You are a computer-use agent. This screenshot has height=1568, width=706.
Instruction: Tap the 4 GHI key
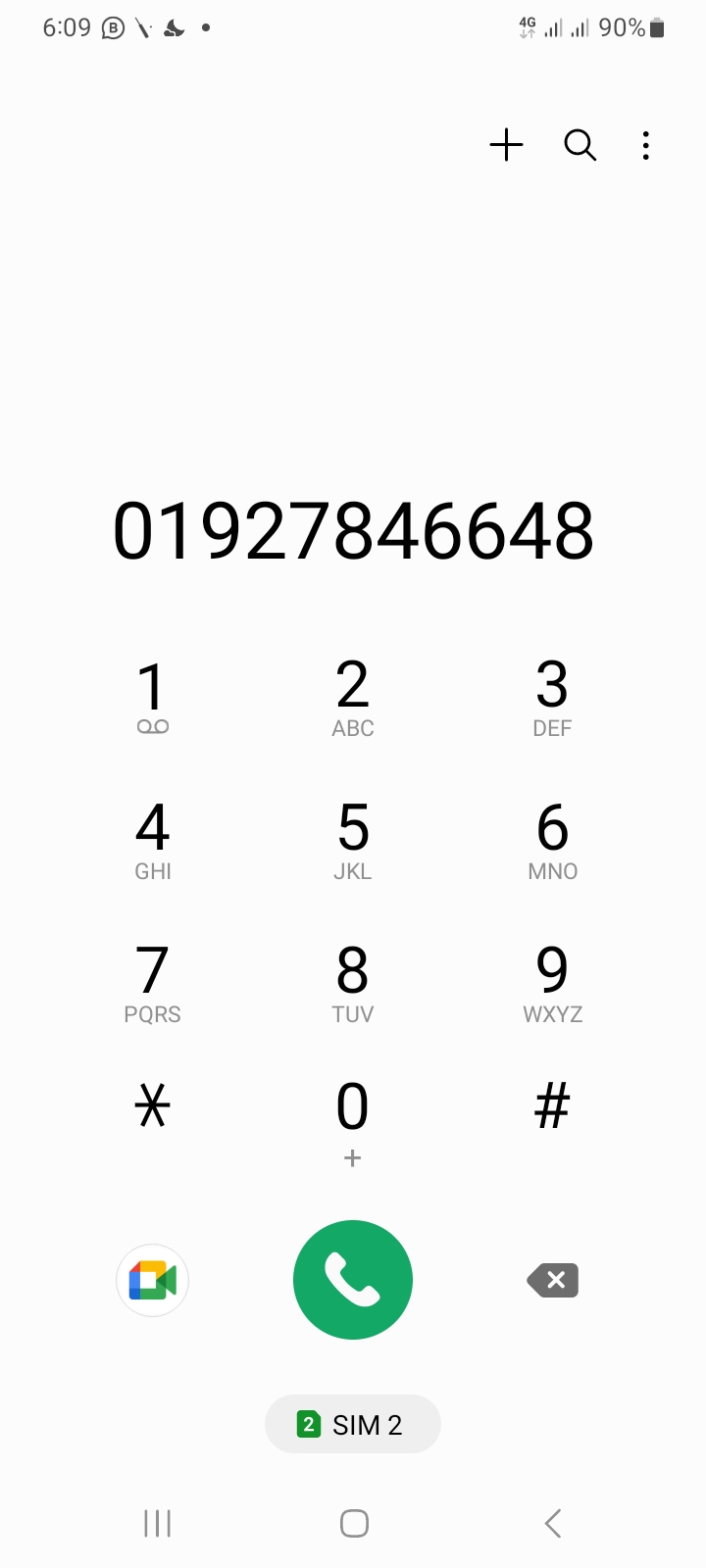tap(152, 841)
